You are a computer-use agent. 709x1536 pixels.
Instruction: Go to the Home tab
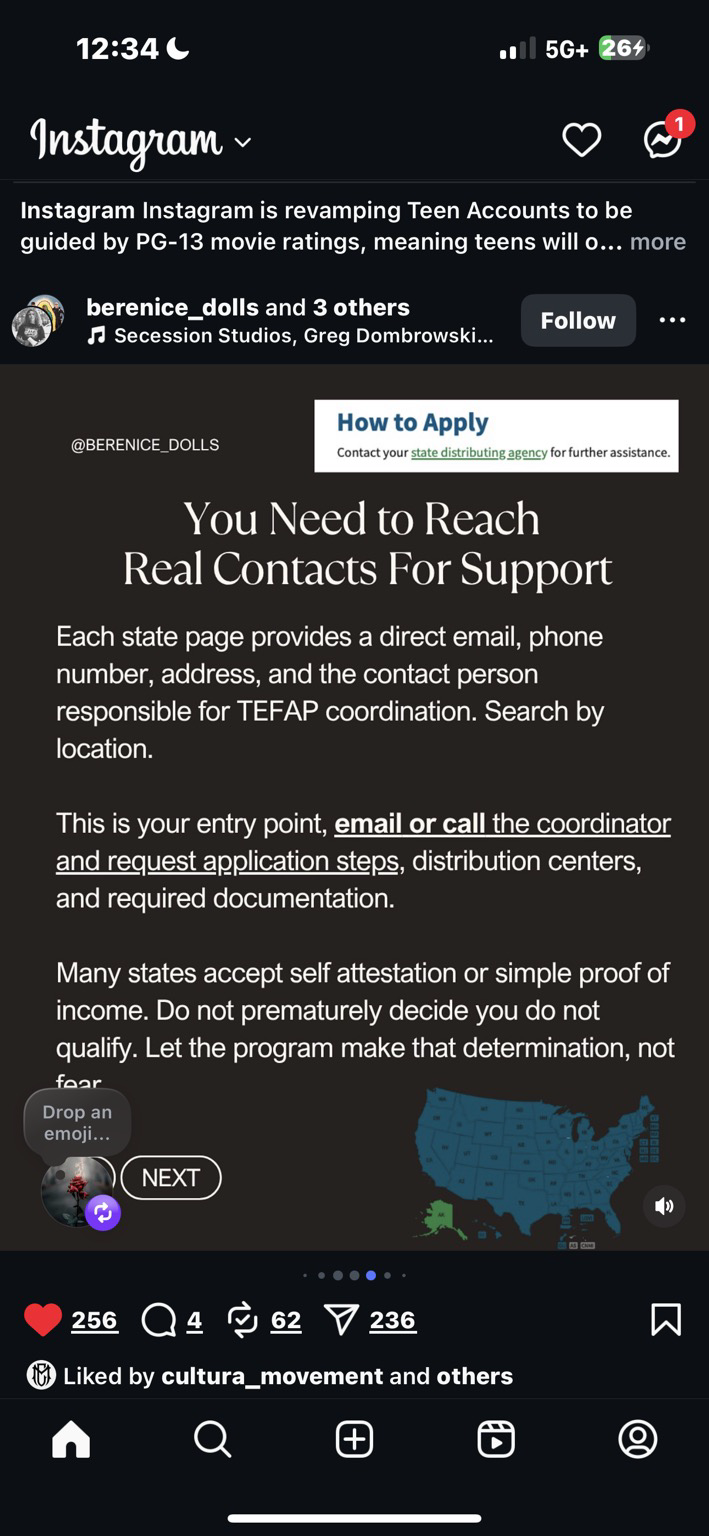71,1439
